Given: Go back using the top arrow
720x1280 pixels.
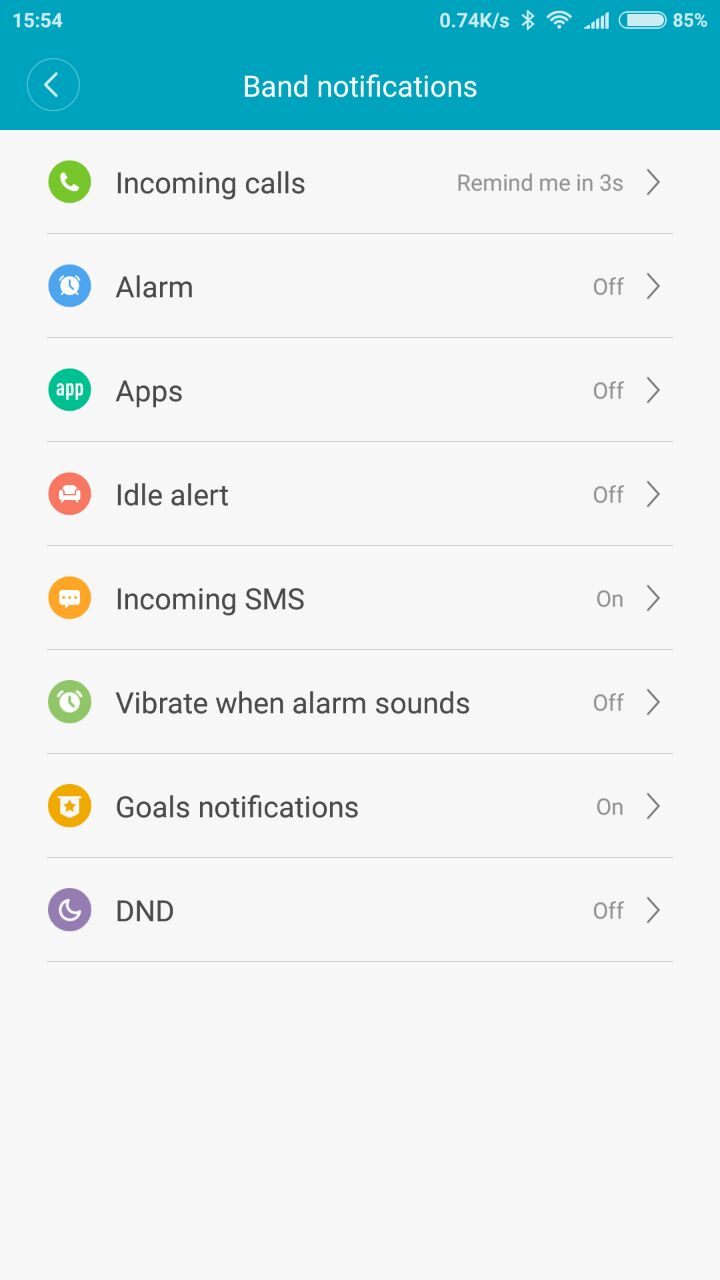Looking at the screenshot, I should 53,86.
